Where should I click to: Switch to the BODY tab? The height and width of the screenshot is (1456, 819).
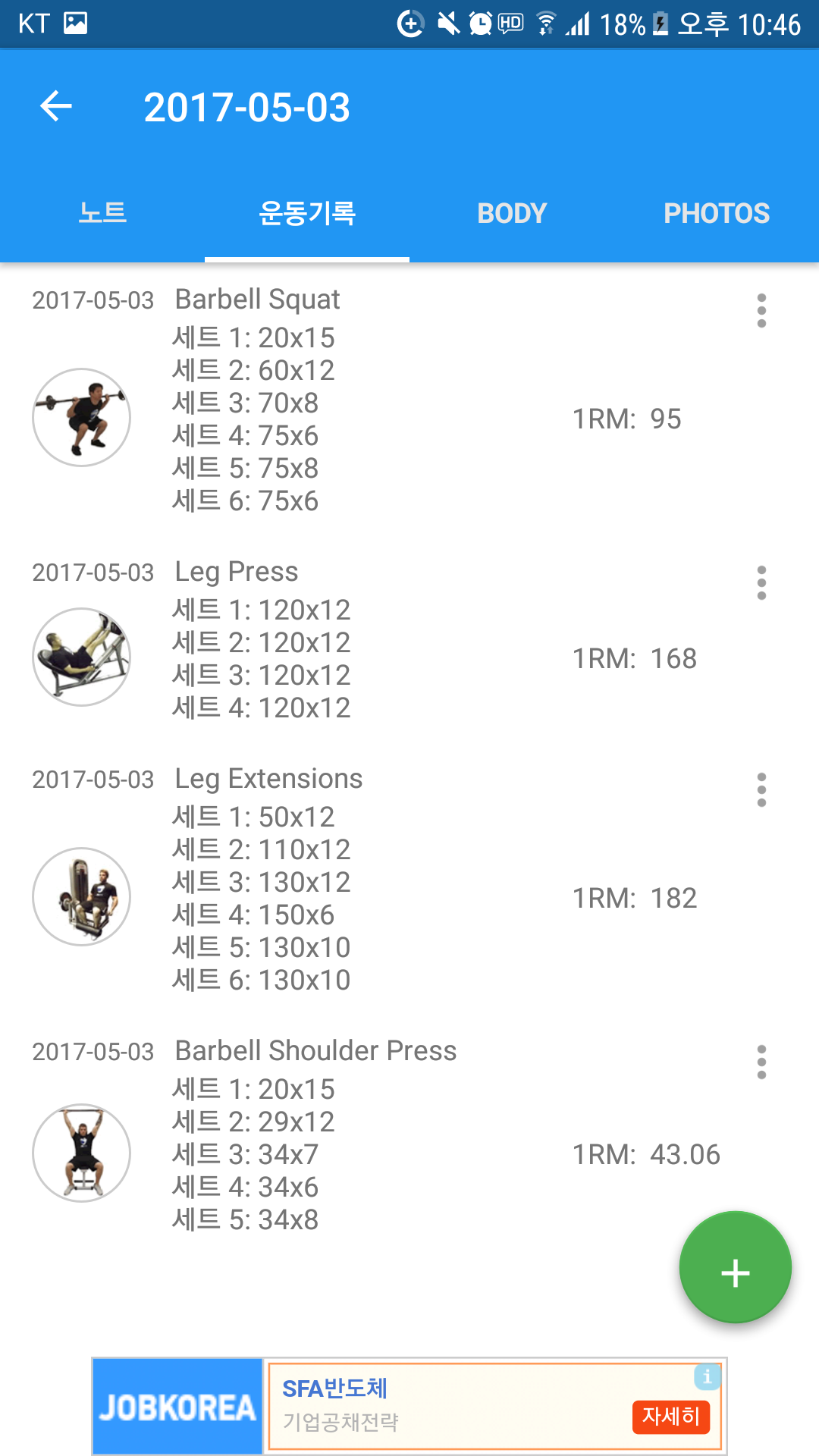coord(512,213)
